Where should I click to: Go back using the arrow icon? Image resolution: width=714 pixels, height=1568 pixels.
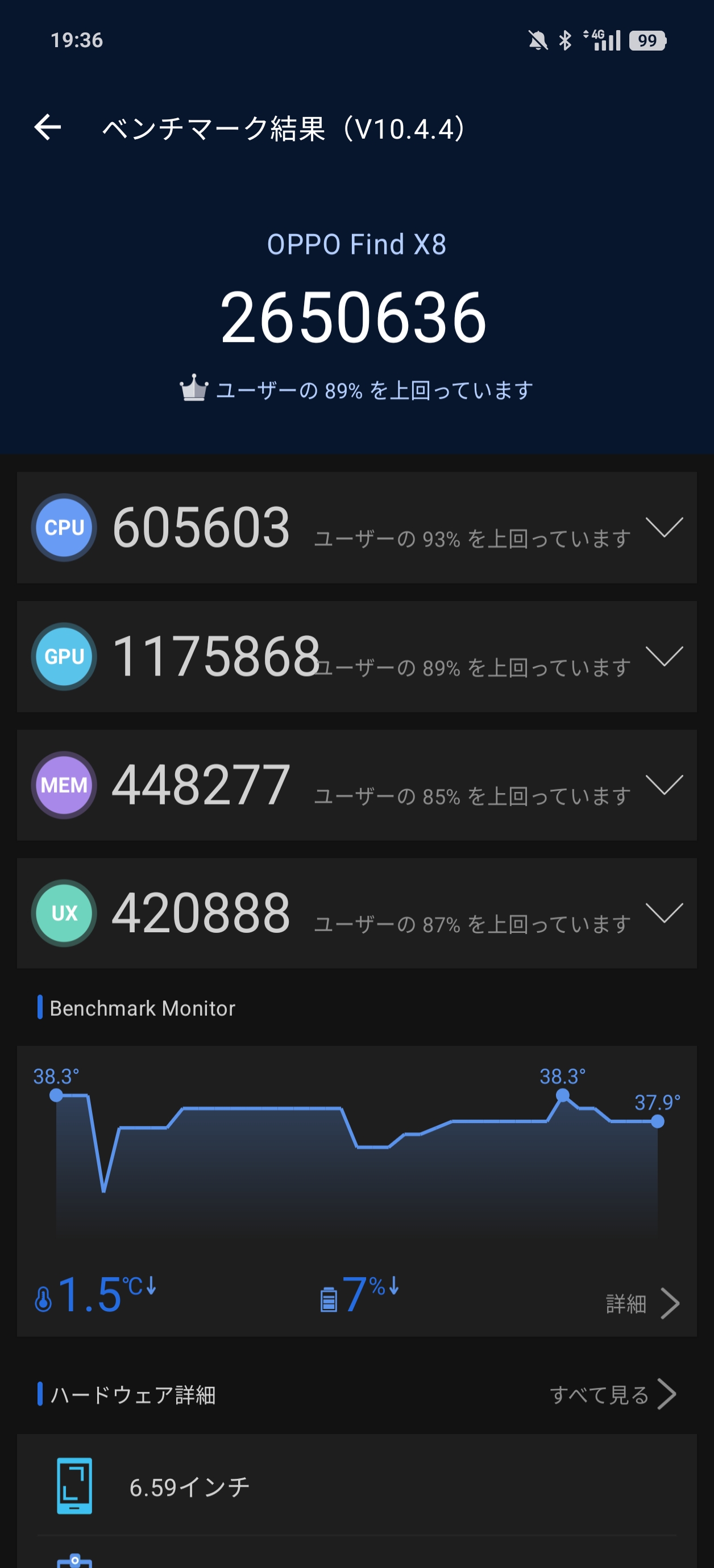pos(48,128)
